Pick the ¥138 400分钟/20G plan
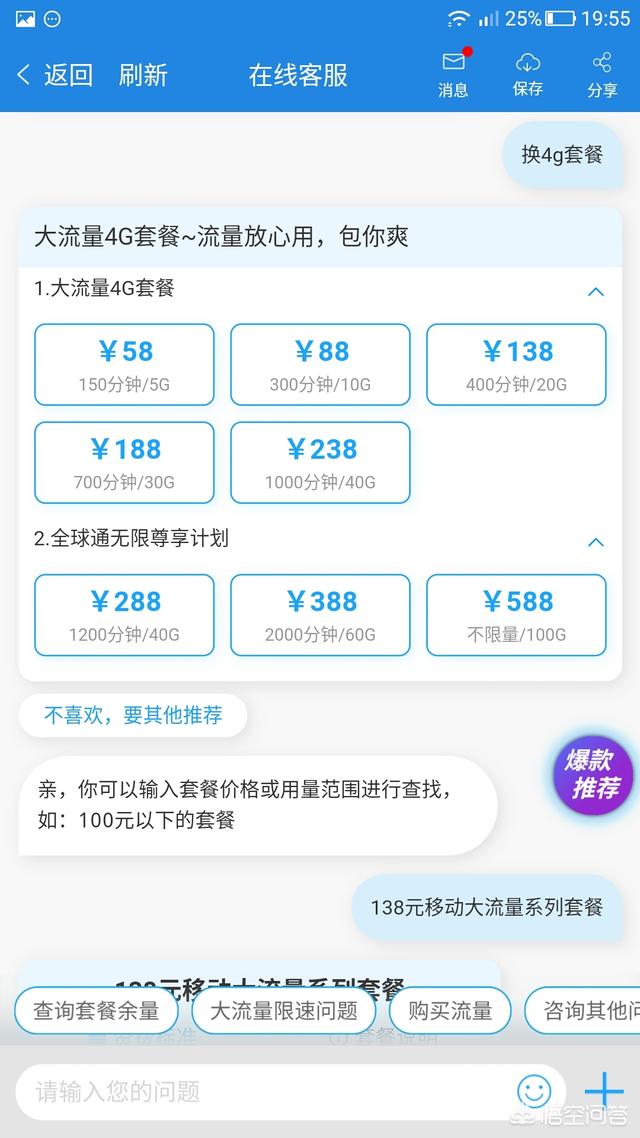 pyautogui.click(x=516, y=364)
